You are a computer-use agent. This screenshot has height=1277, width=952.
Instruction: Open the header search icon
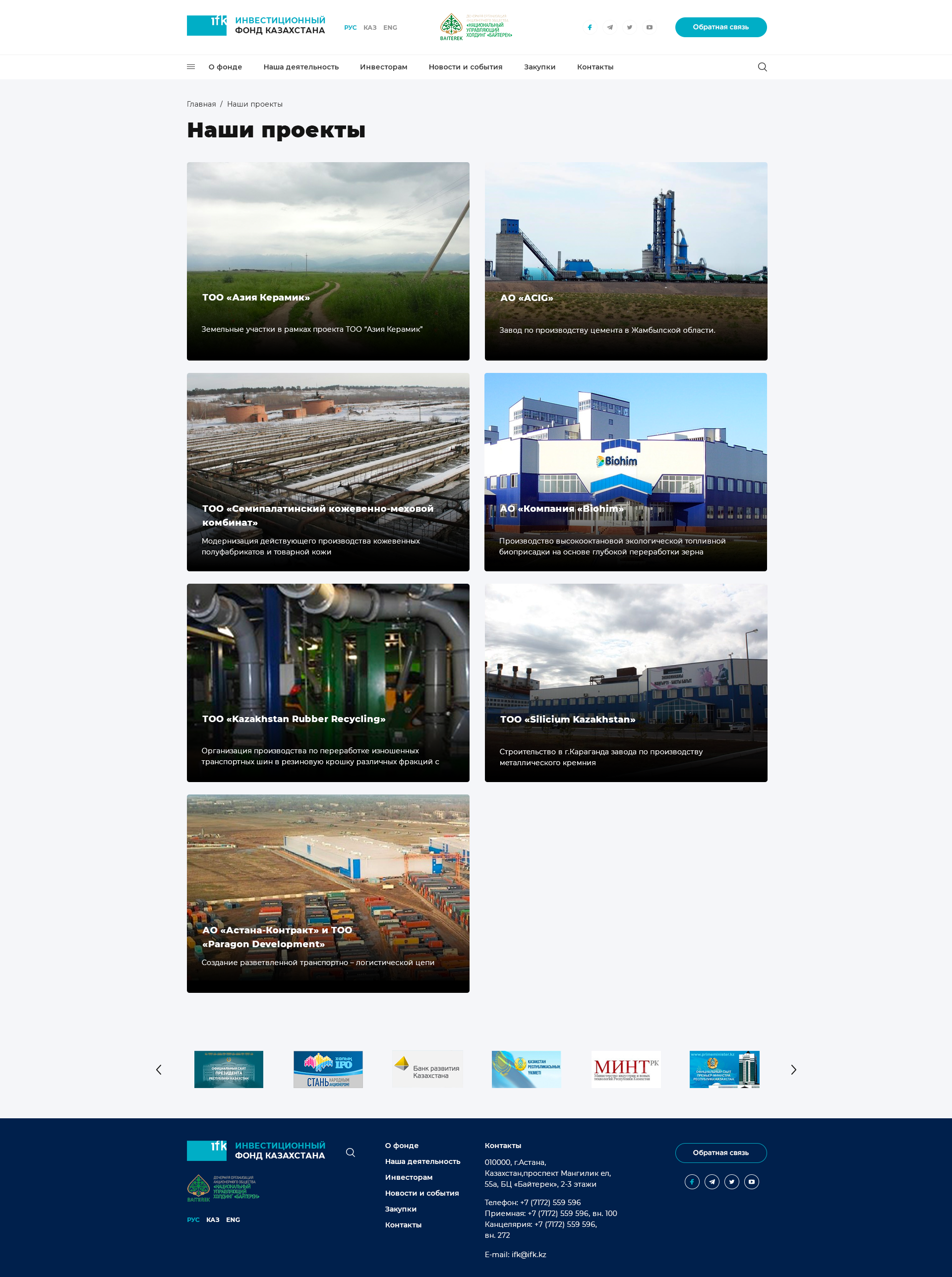pyautogui.click(x=762, y=67)
